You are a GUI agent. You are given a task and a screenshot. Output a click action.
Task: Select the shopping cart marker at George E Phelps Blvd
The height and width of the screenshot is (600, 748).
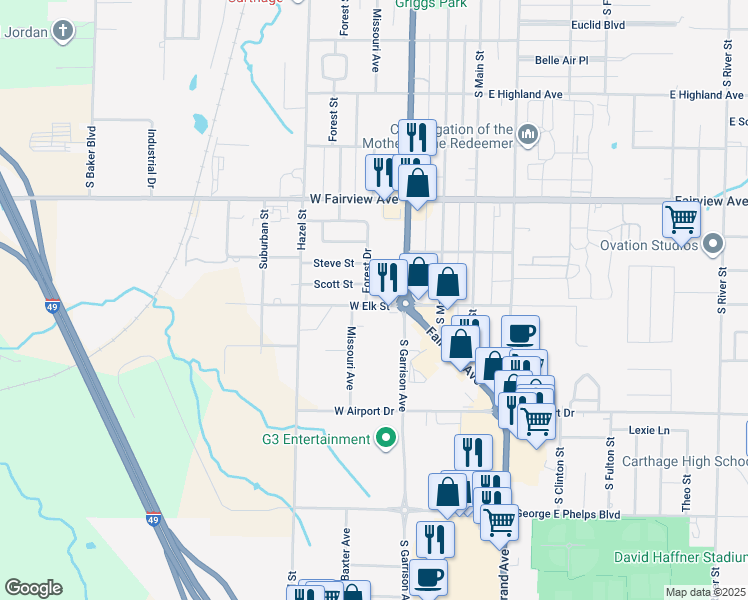[499, 523]
